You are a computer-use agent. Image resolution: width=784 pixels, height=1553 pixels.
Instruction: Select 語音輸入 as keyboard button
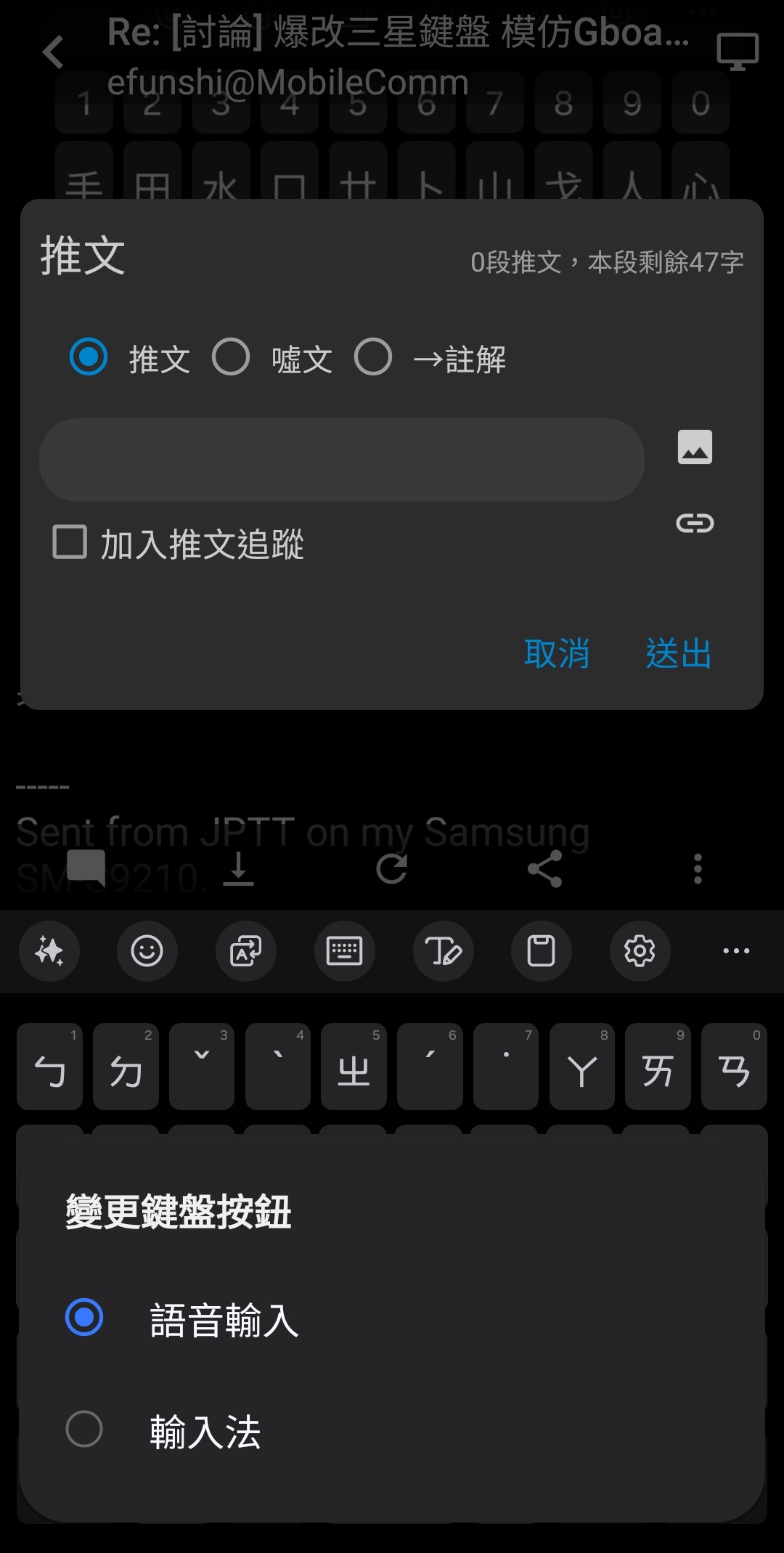pyautogui.click(x=84, y=1317)
